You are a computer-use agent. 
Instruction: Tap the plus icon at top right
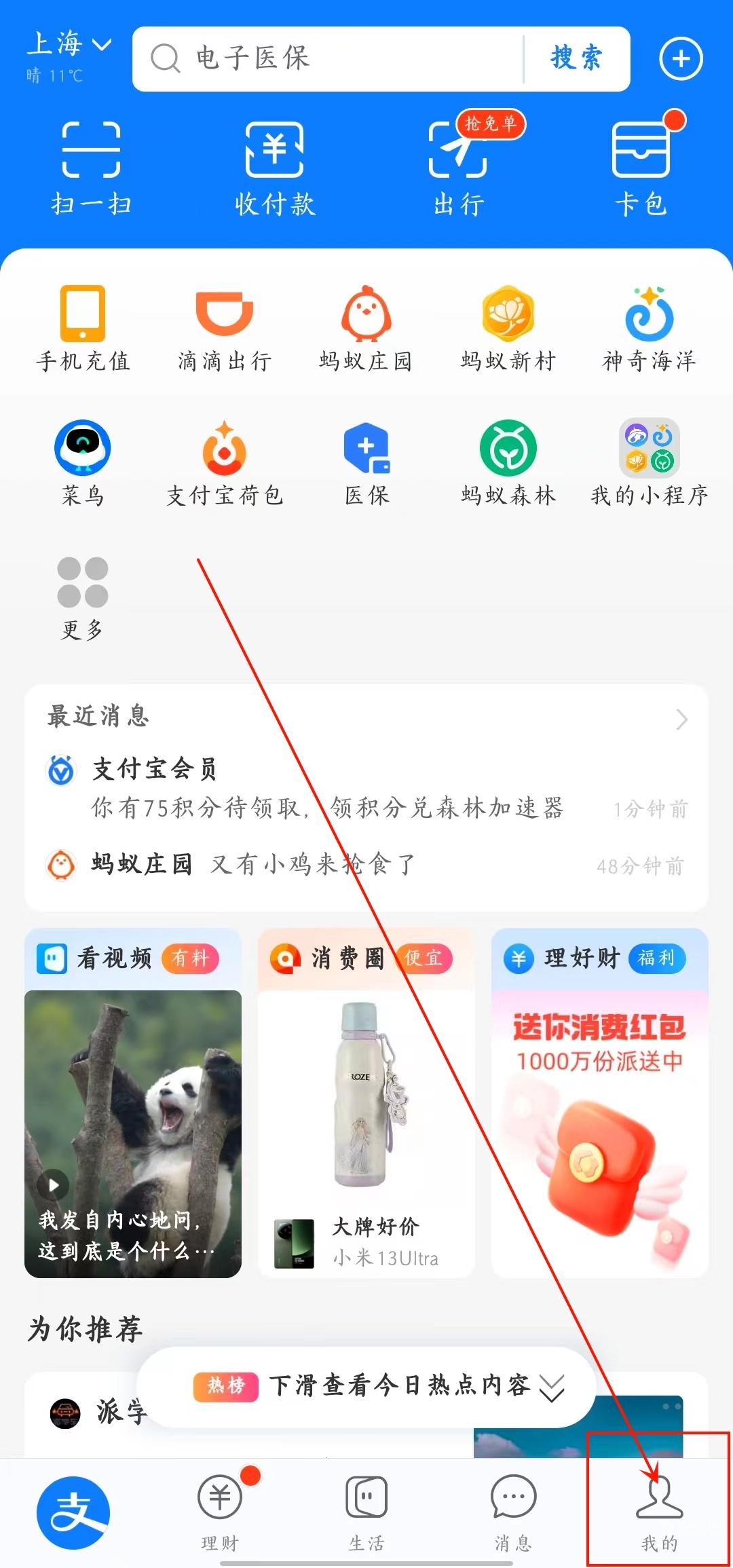(x=681, y=59)
